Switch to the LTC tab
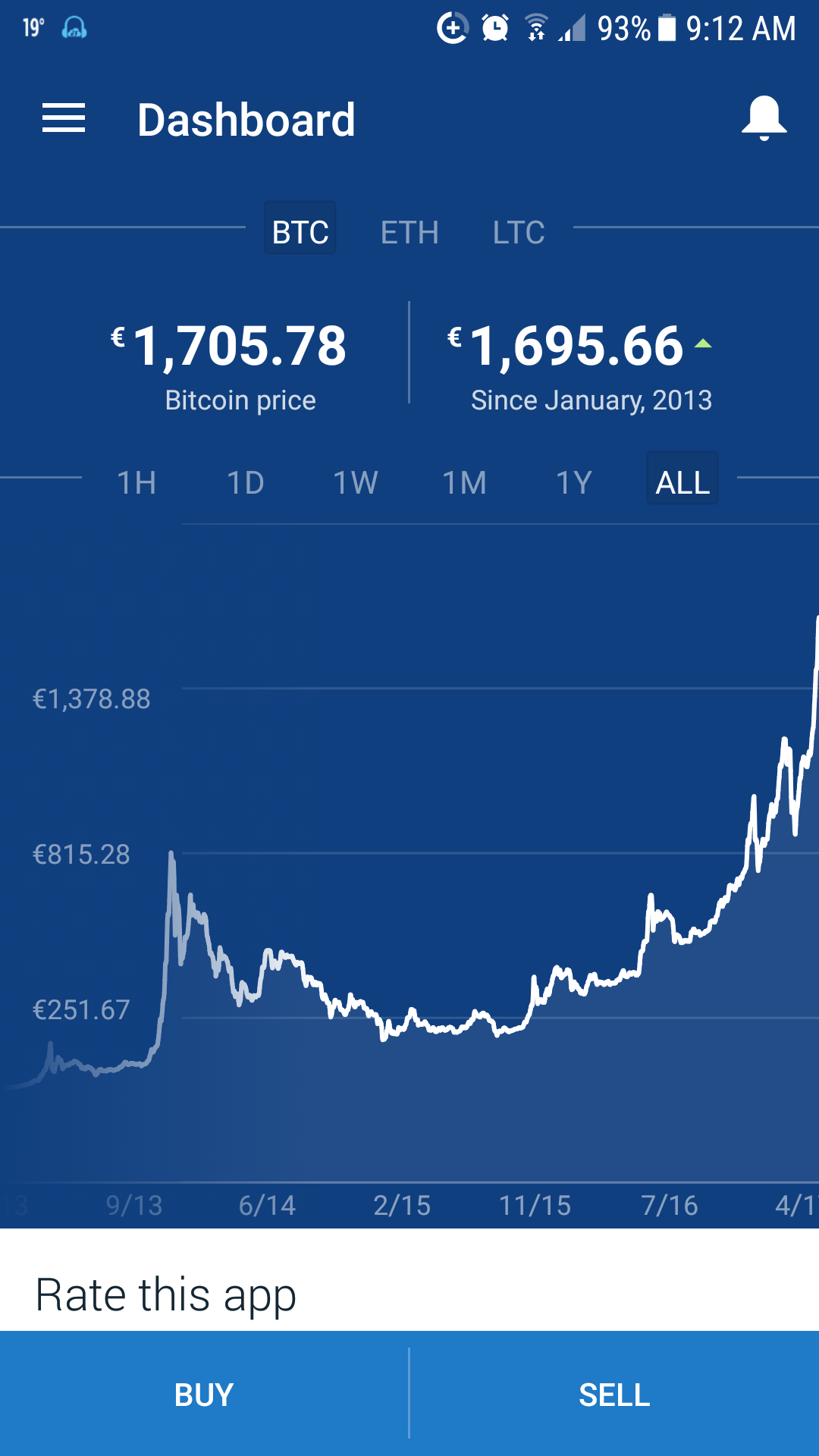Viewport: 819px width, 1456px height. [x=519, y=232]
